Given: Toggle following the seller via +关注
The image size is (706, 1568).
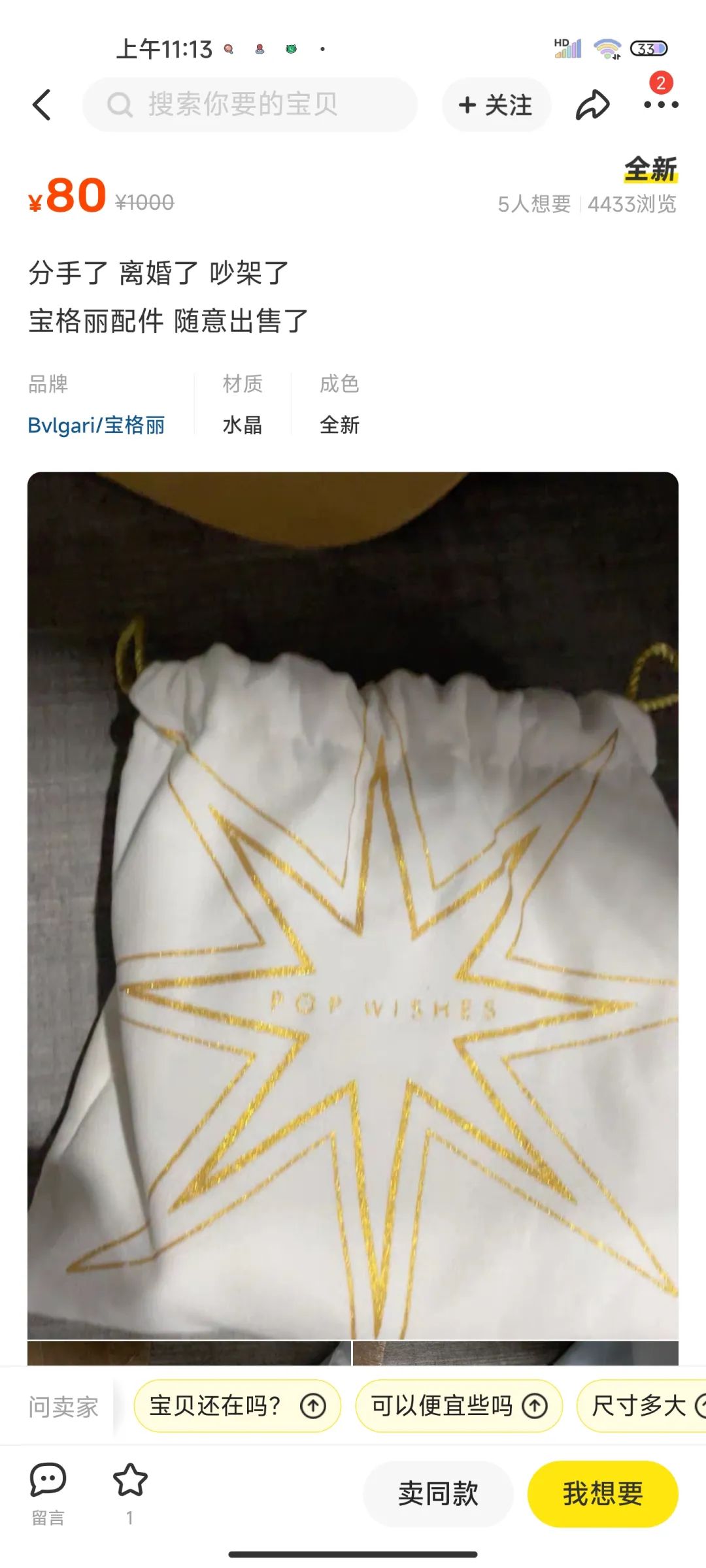Looking at the screenshot, I should coord(496,105).
